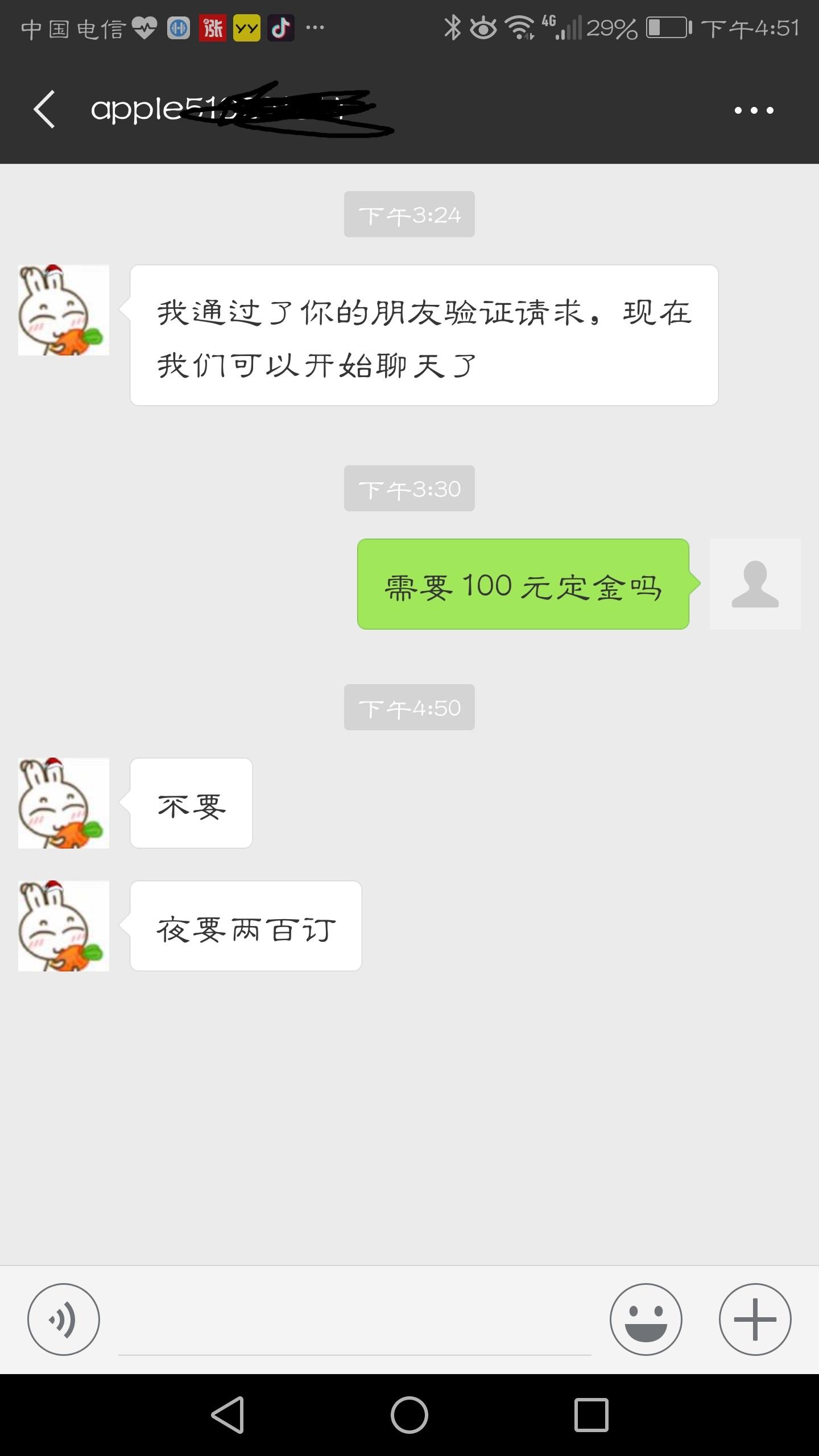Open rabbit avatar beside 不要 message
819x1456 pixels.
[x=64, y=803]
